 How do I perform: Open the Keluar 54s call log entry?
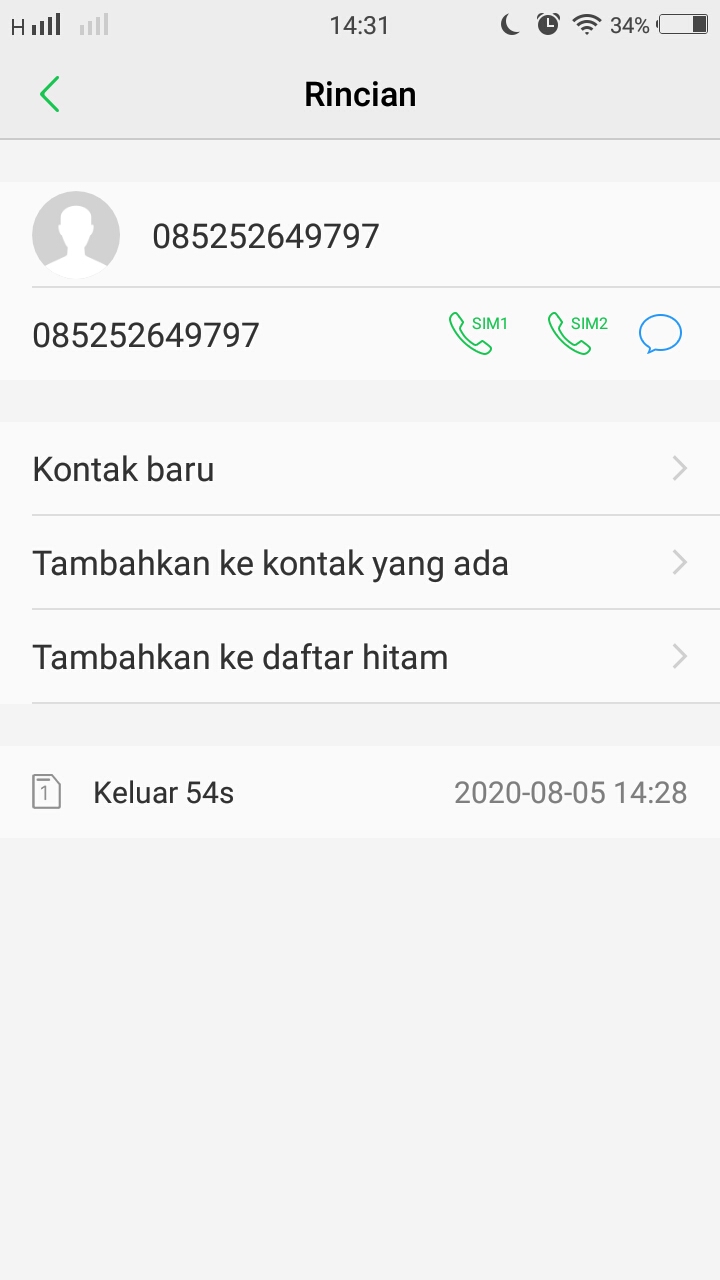(360, 793)
